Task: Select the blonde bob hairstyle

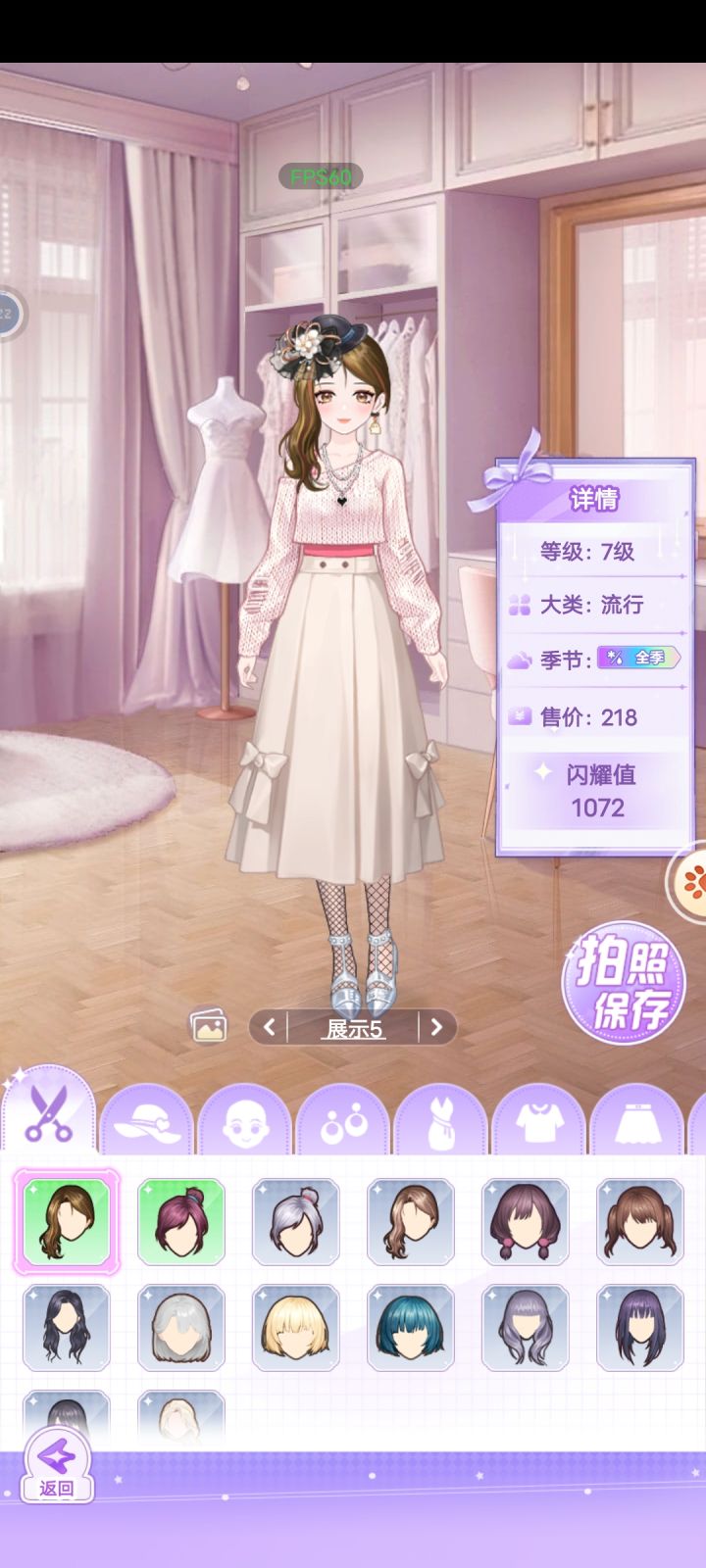Action: pyautogui.click(x=295, y=1326)
